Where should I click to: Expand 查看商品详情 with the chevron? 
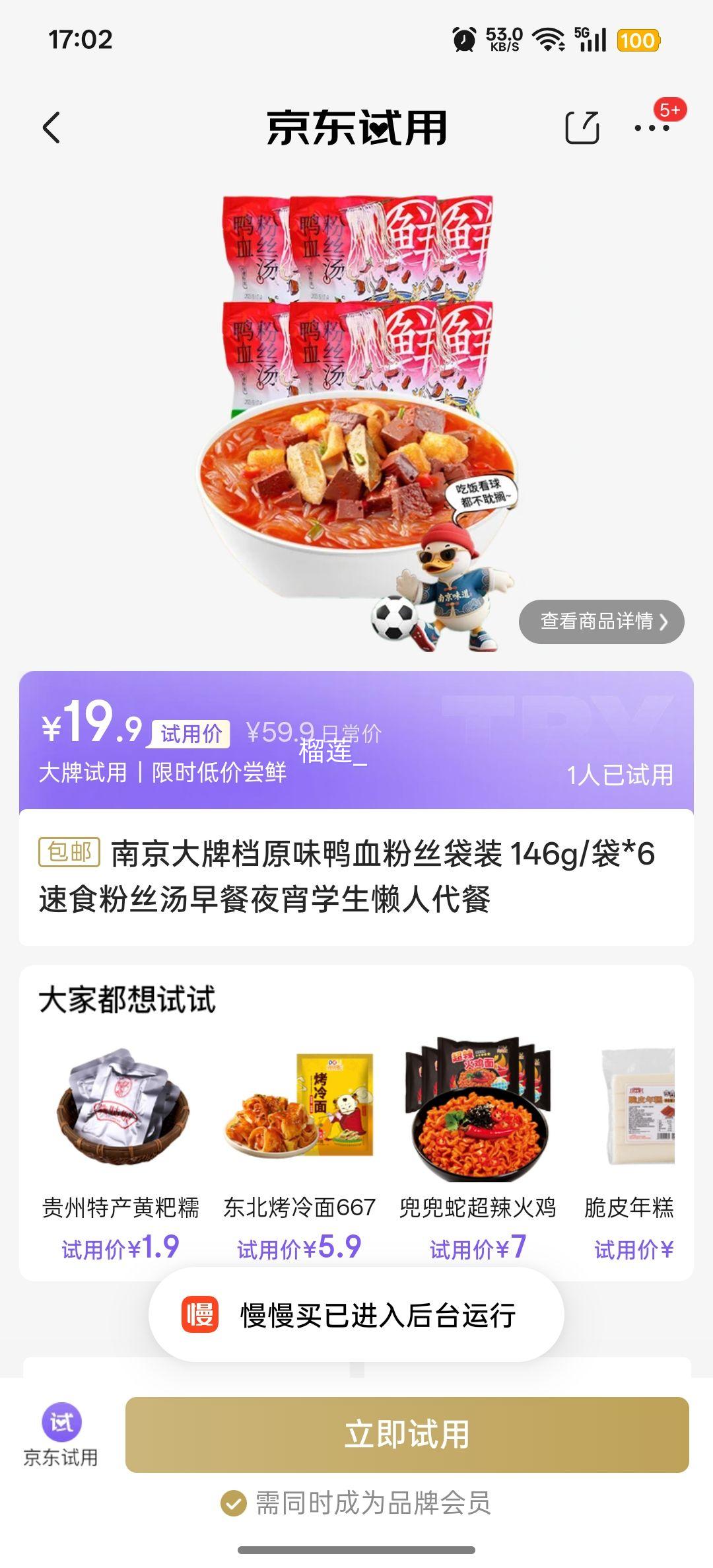coord(599,622)
